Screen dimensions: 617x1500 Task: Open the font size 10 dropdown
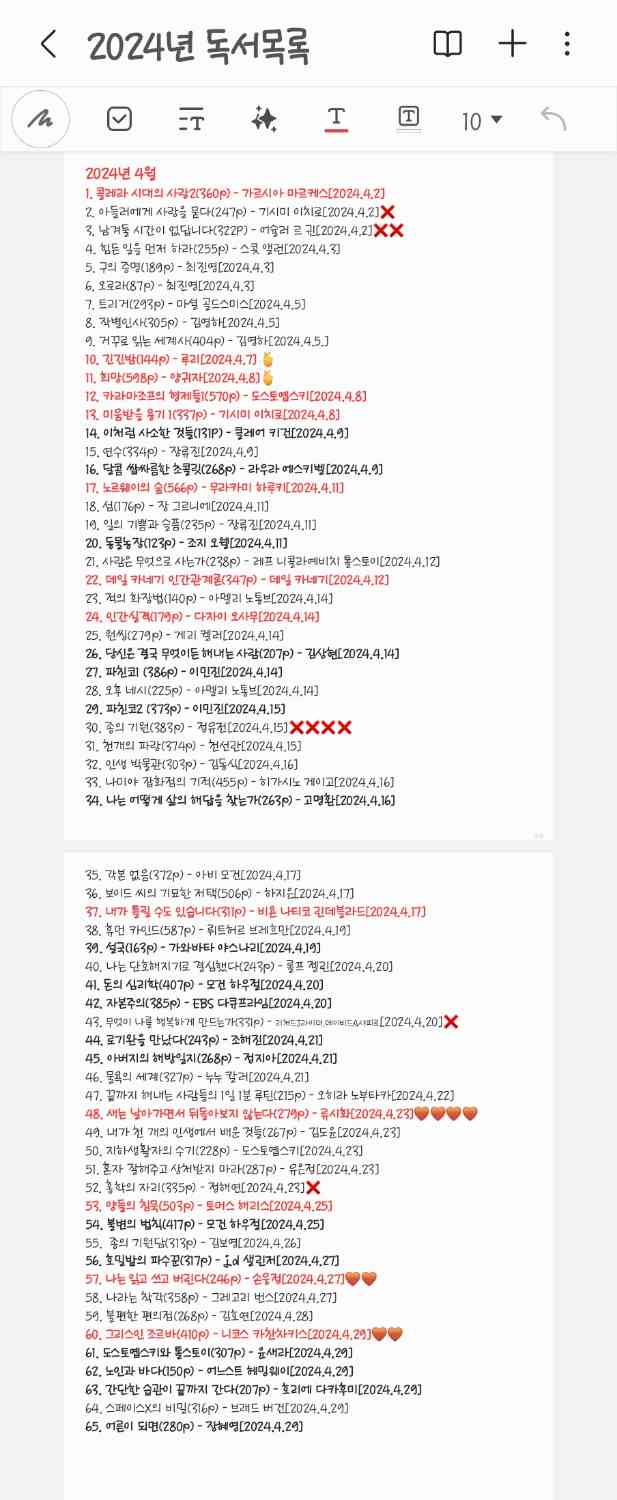481,121
